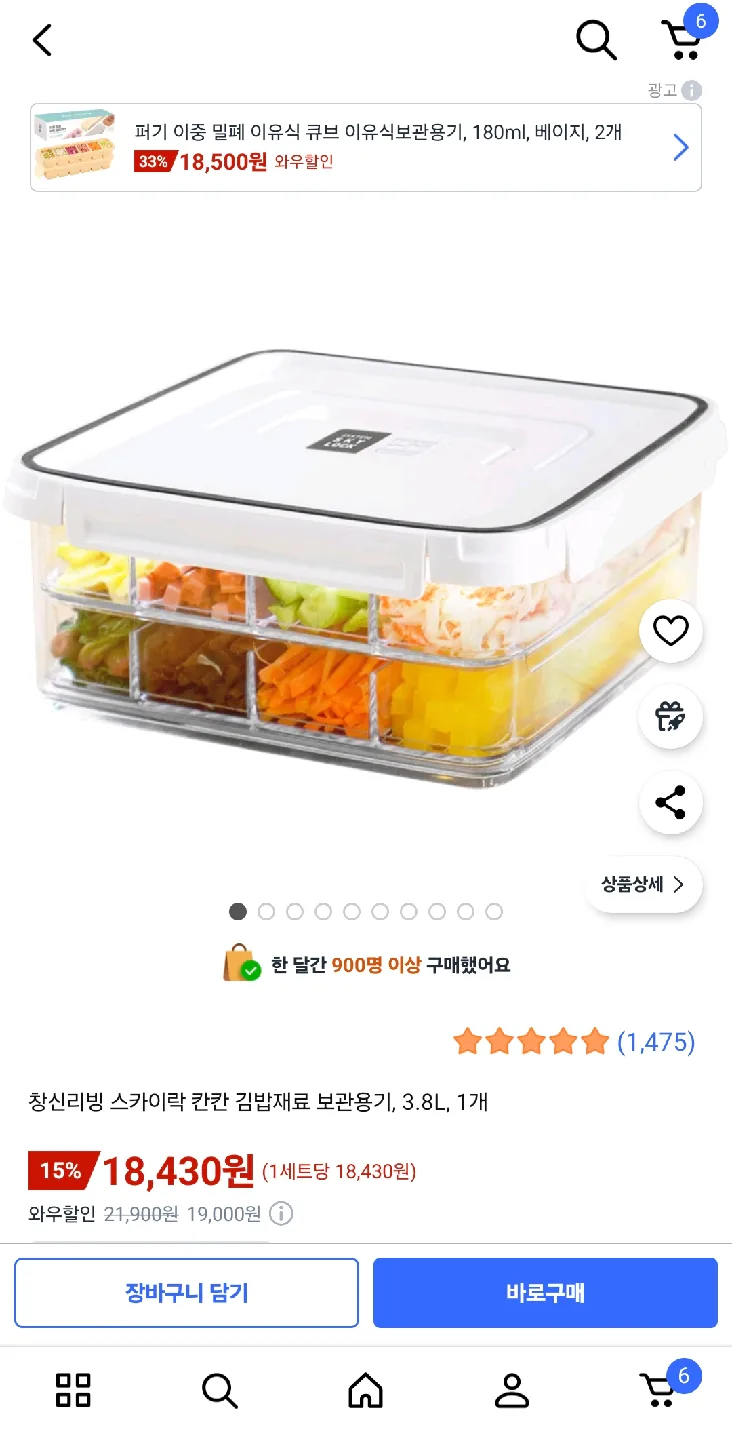
Task: Tap 장바구니 담기 to add to cart
Action: (x=187, y=1293)
